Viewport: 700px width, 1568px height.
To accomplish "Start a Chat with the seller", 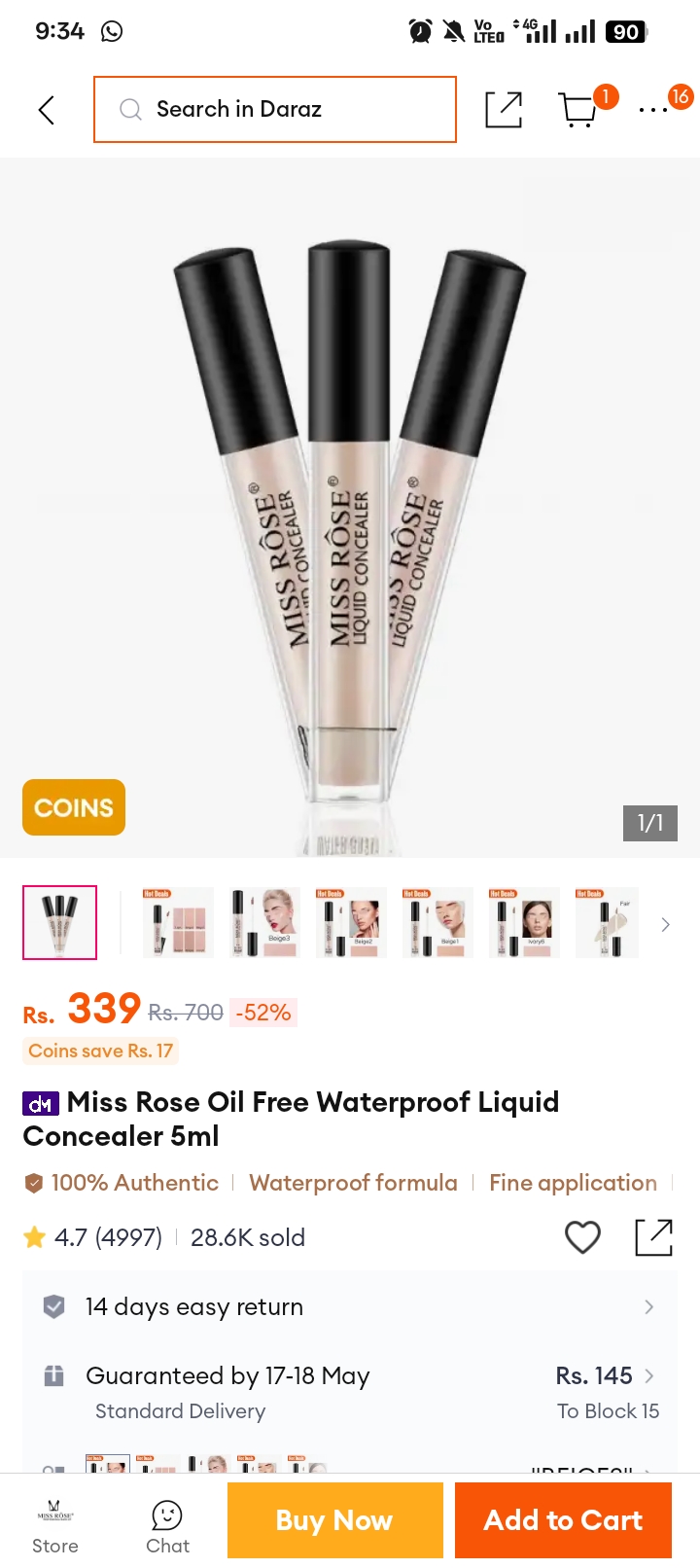I will point(167,1525).
